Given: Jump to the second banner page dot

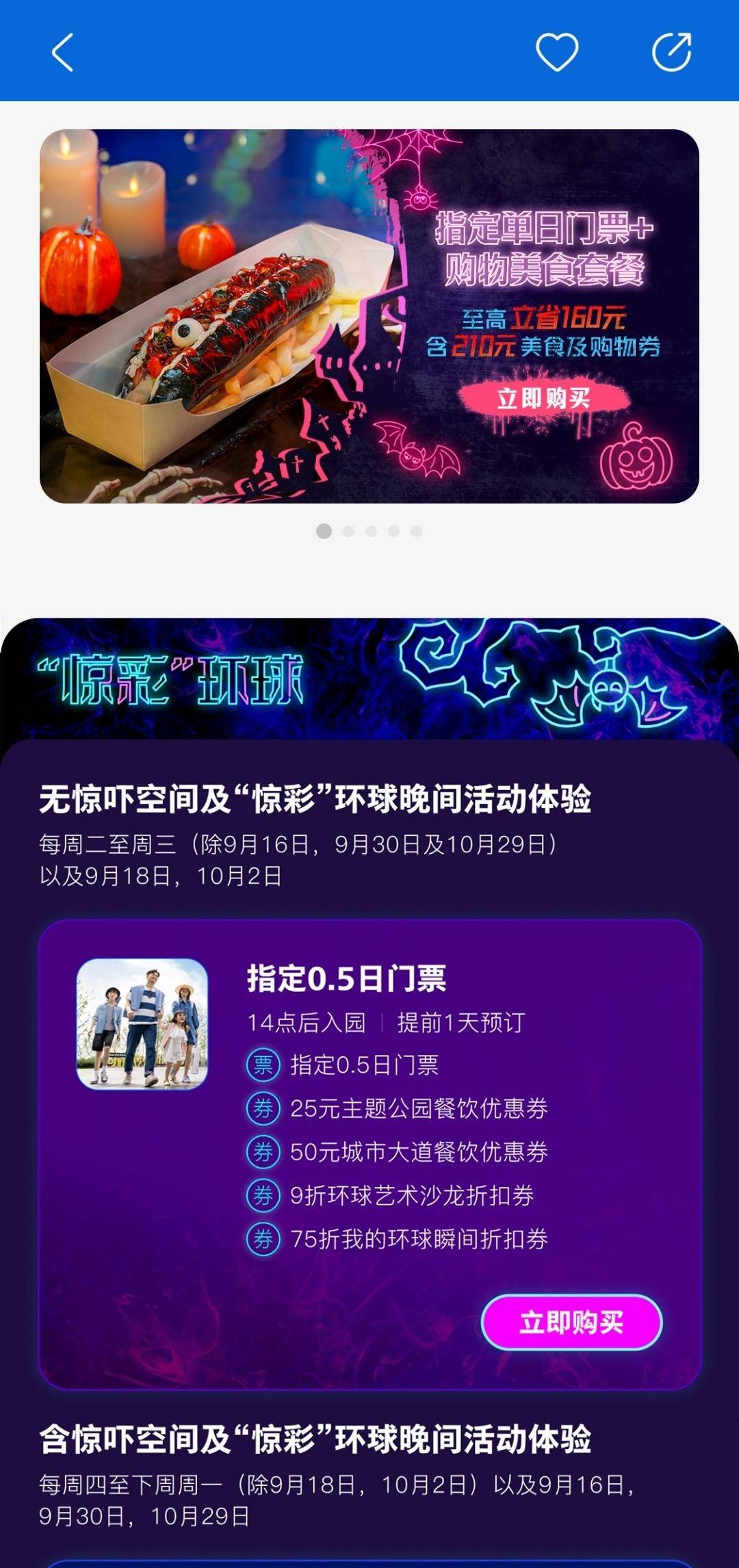Looking at the screenshot, I should [348, 531].
